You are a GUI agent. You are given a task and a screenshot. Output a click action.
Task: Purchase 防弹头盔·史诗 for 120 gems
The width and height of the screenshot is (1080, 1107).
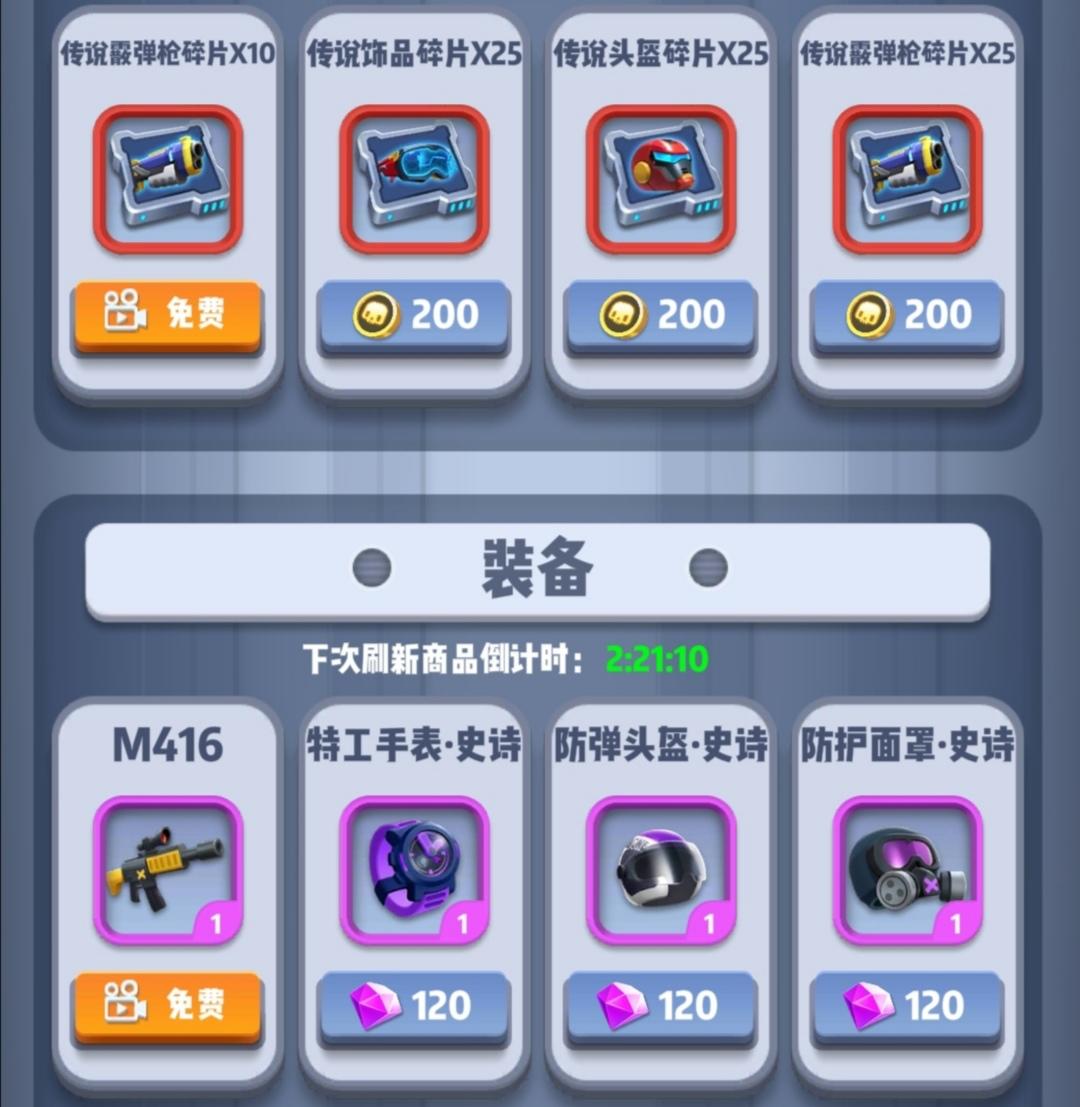pyautogui.click(x=660, y=1005)
